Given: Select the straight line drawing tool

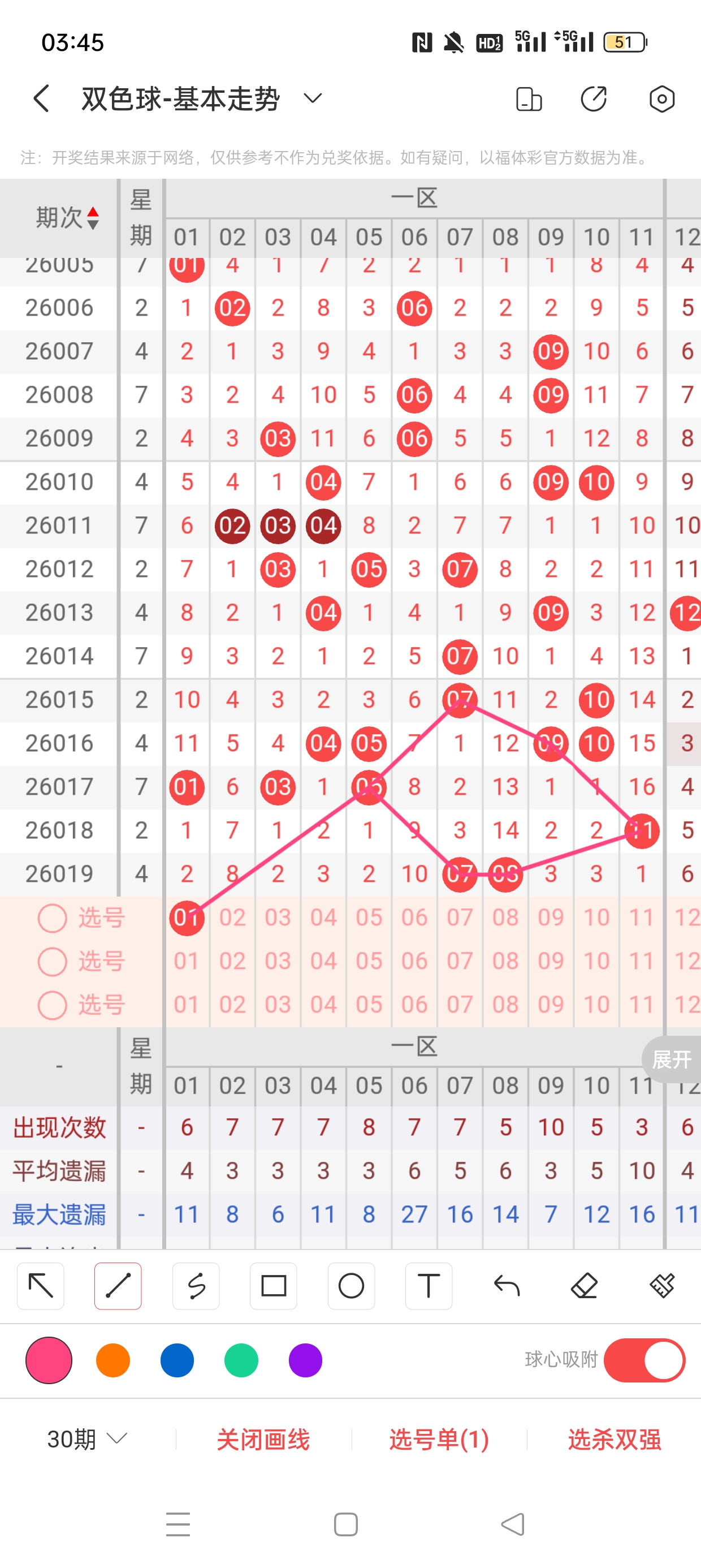Looking at the screenshot, I should [118, 1286].
